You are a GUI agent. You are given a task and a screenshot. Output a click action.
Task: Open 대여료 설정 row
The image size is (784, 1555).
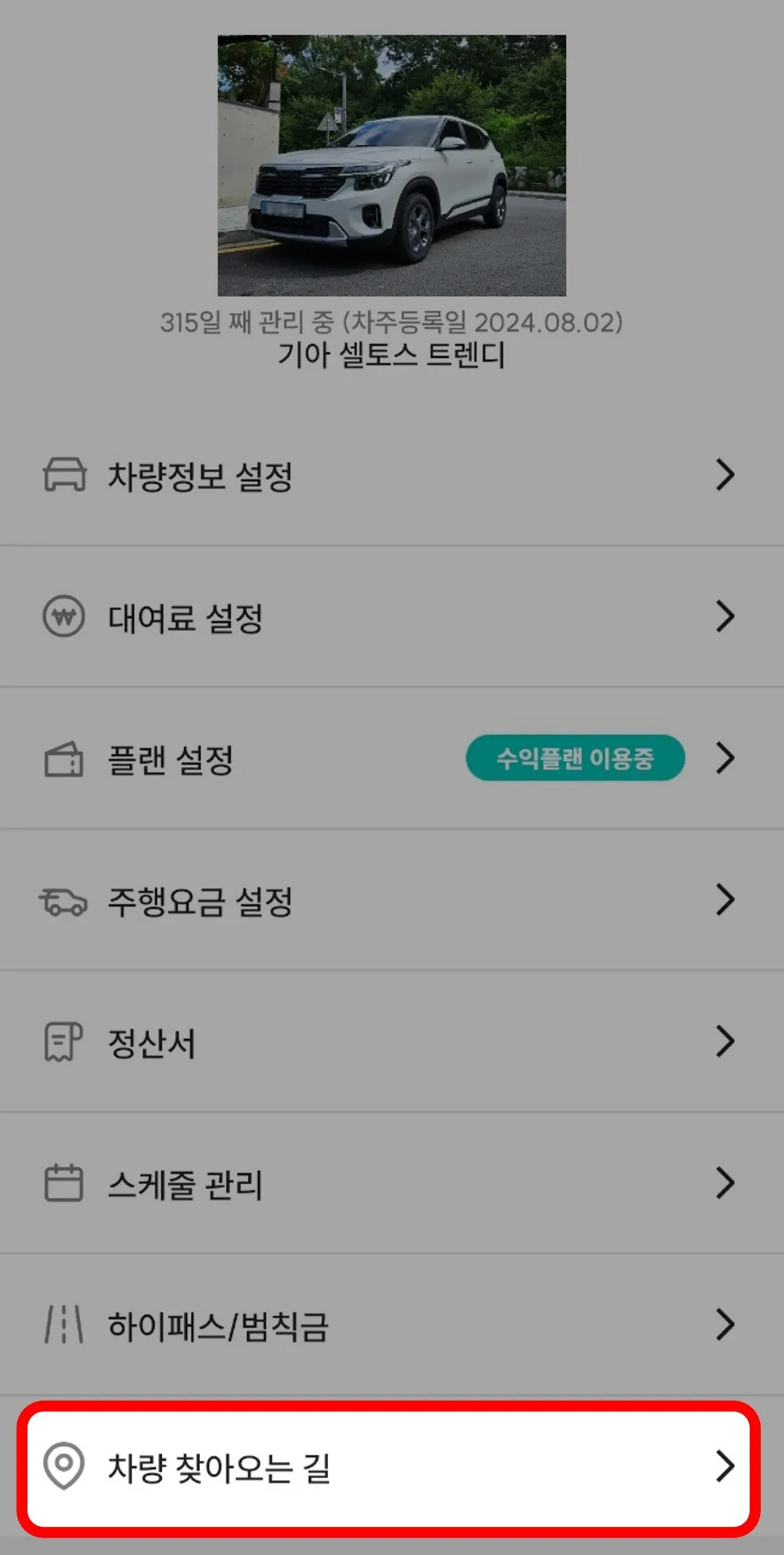[392, 617]
